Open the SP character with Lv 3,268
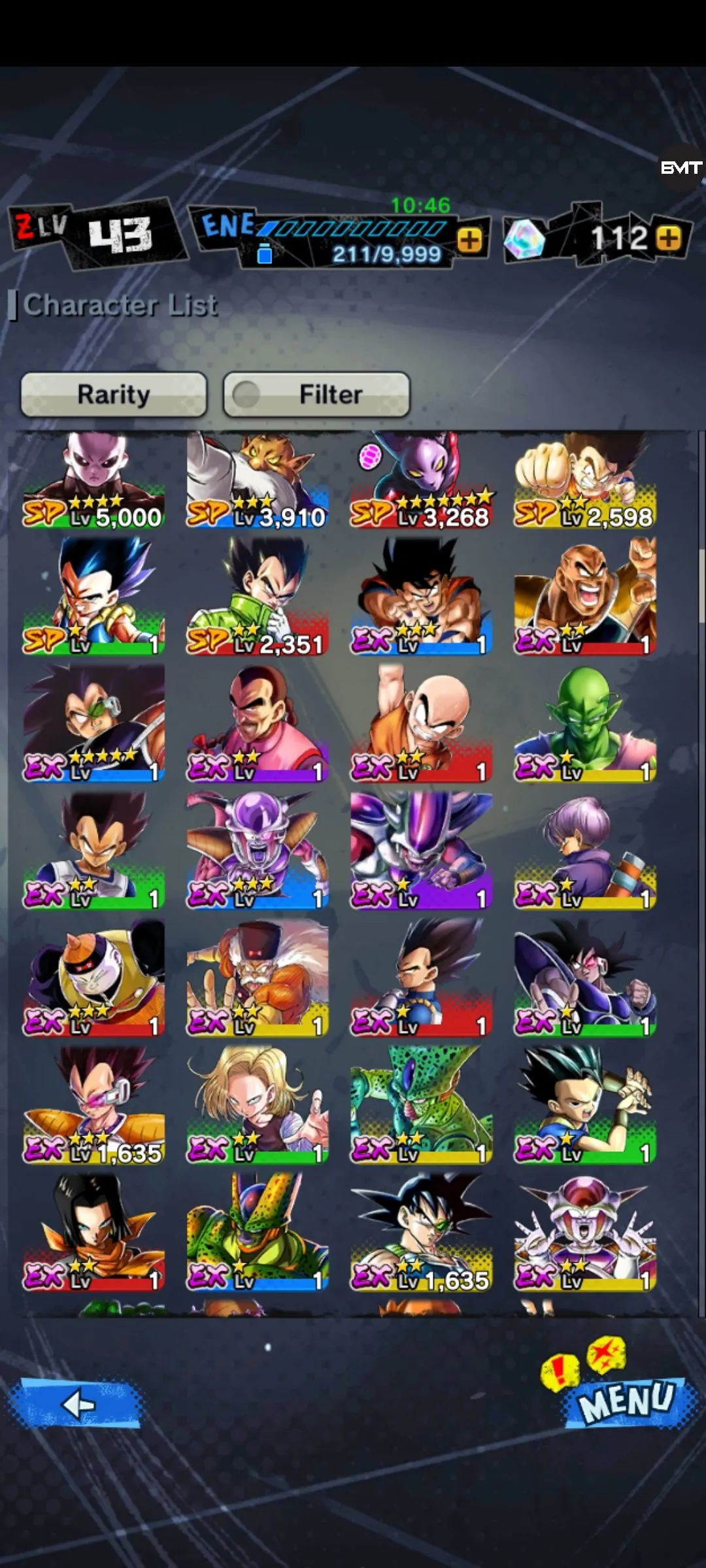The image size is (706, 1568). [x=420, y=480]
